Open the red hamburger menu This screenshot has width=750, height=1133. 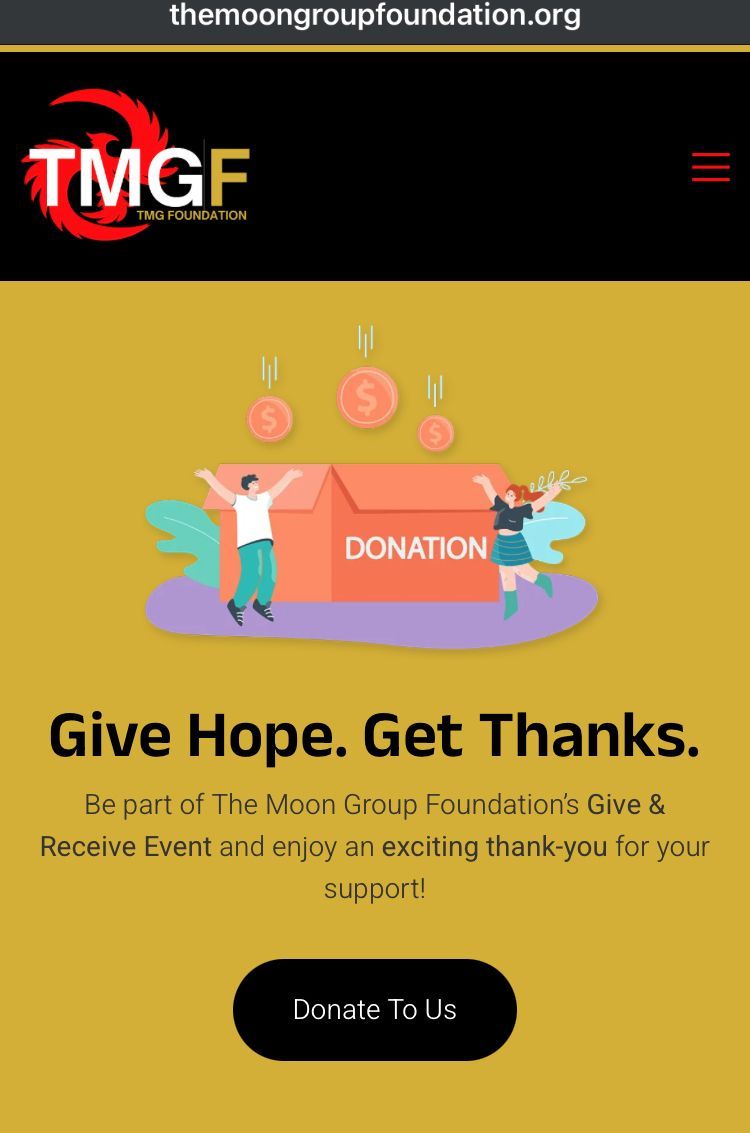pyautogui.click(x=710, y=167)
